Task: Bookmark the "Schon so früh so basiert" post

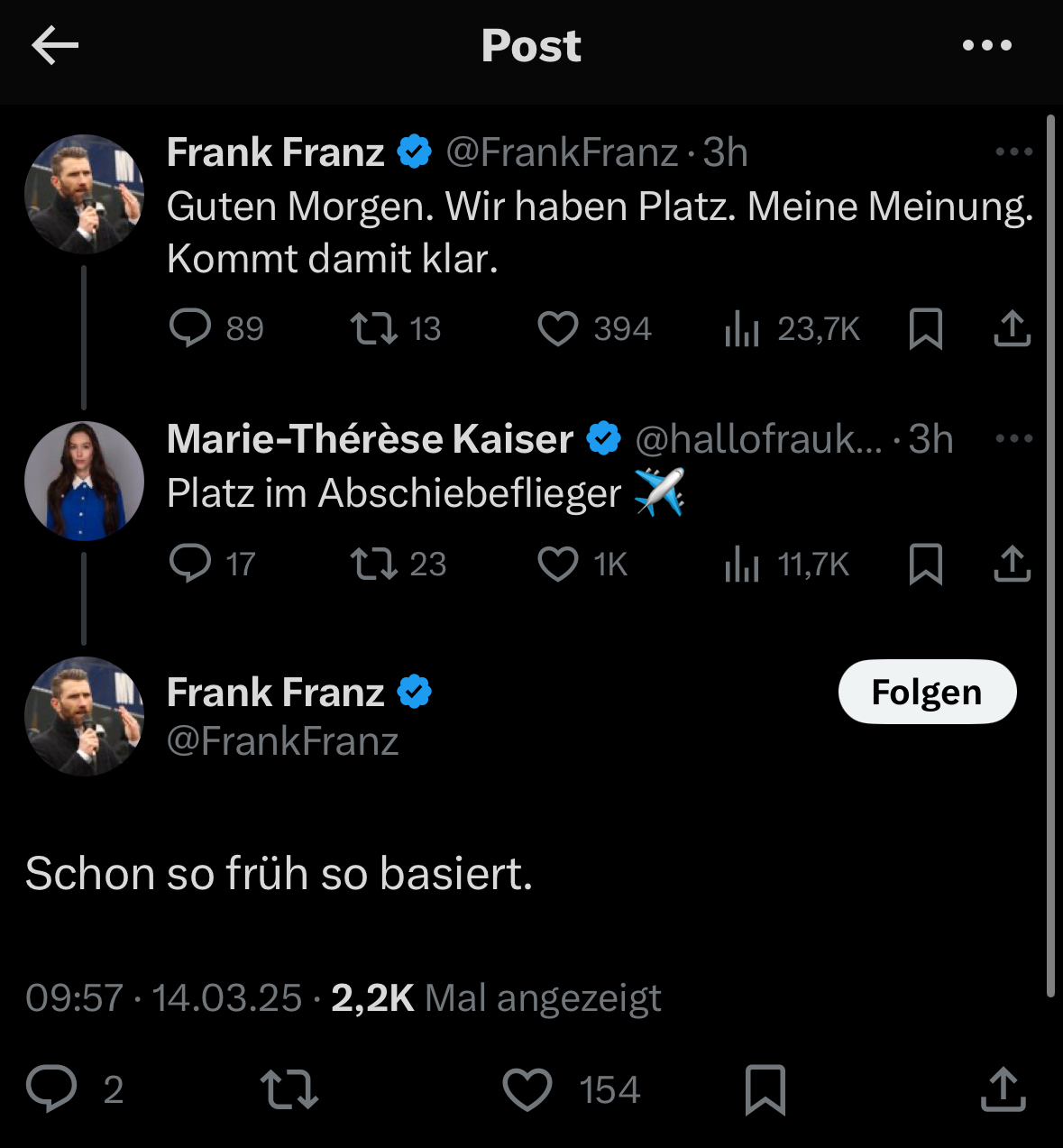Action: click(765, 1088)
